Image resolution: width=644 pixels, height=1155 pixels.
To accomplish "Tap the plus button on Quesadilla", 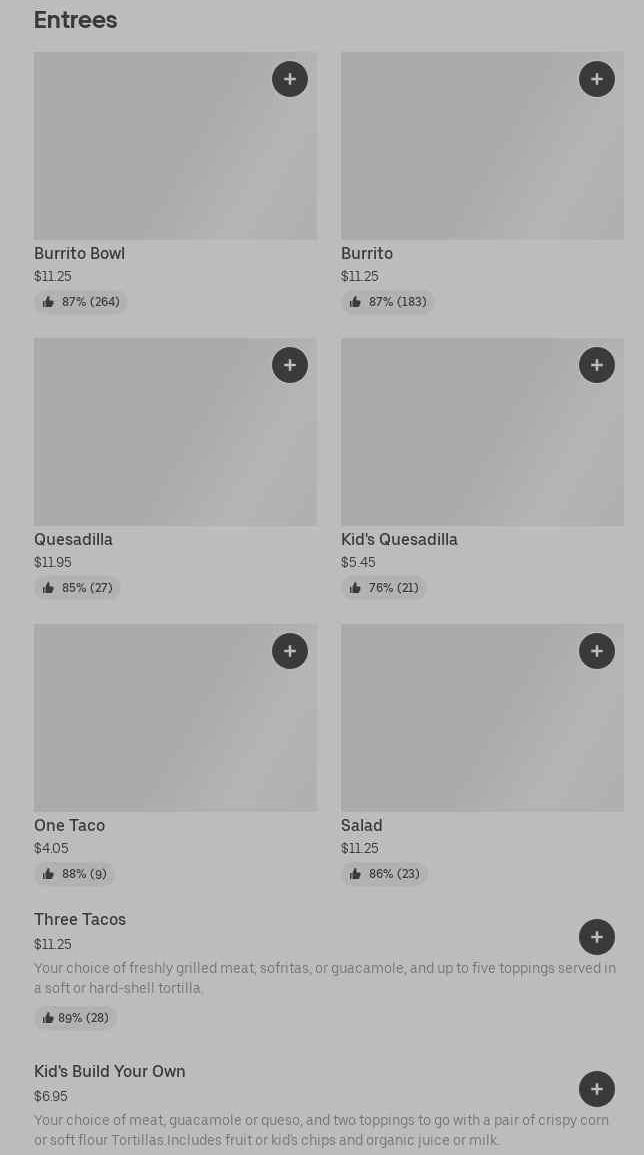I will [x=290, y=365].
